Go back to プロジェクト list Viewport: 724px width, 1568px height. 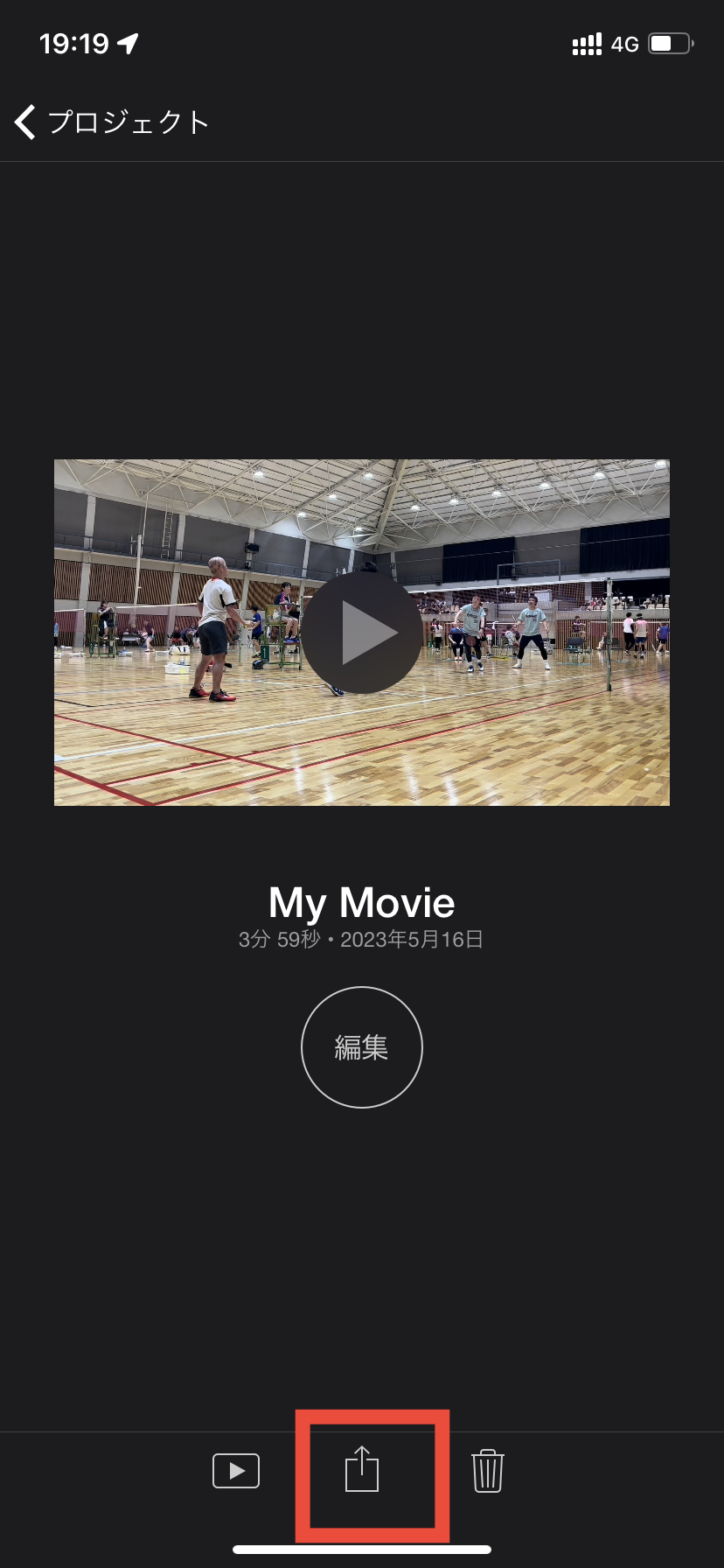112,122
